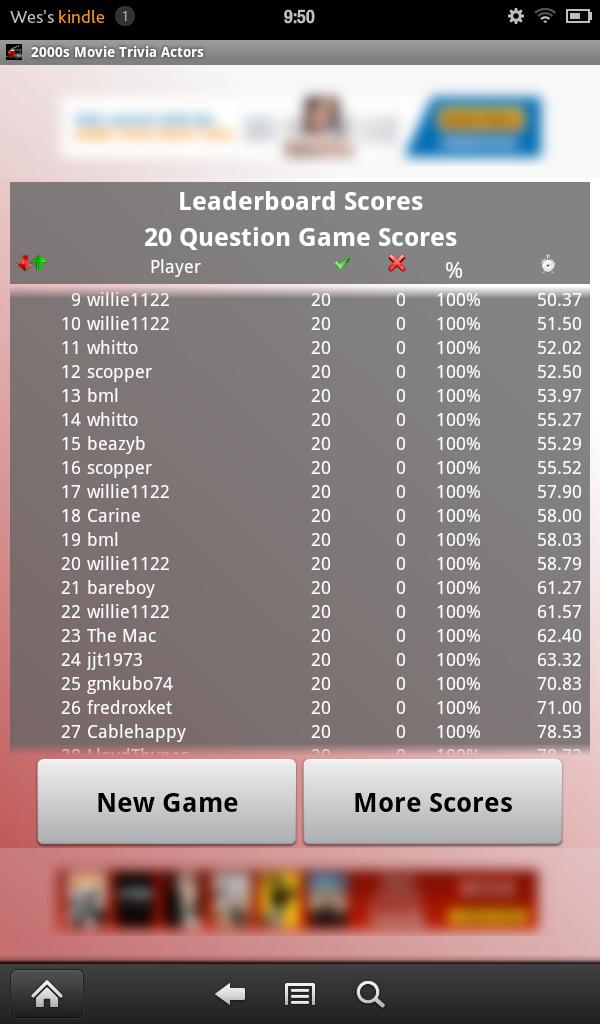Start a new game

167,802
